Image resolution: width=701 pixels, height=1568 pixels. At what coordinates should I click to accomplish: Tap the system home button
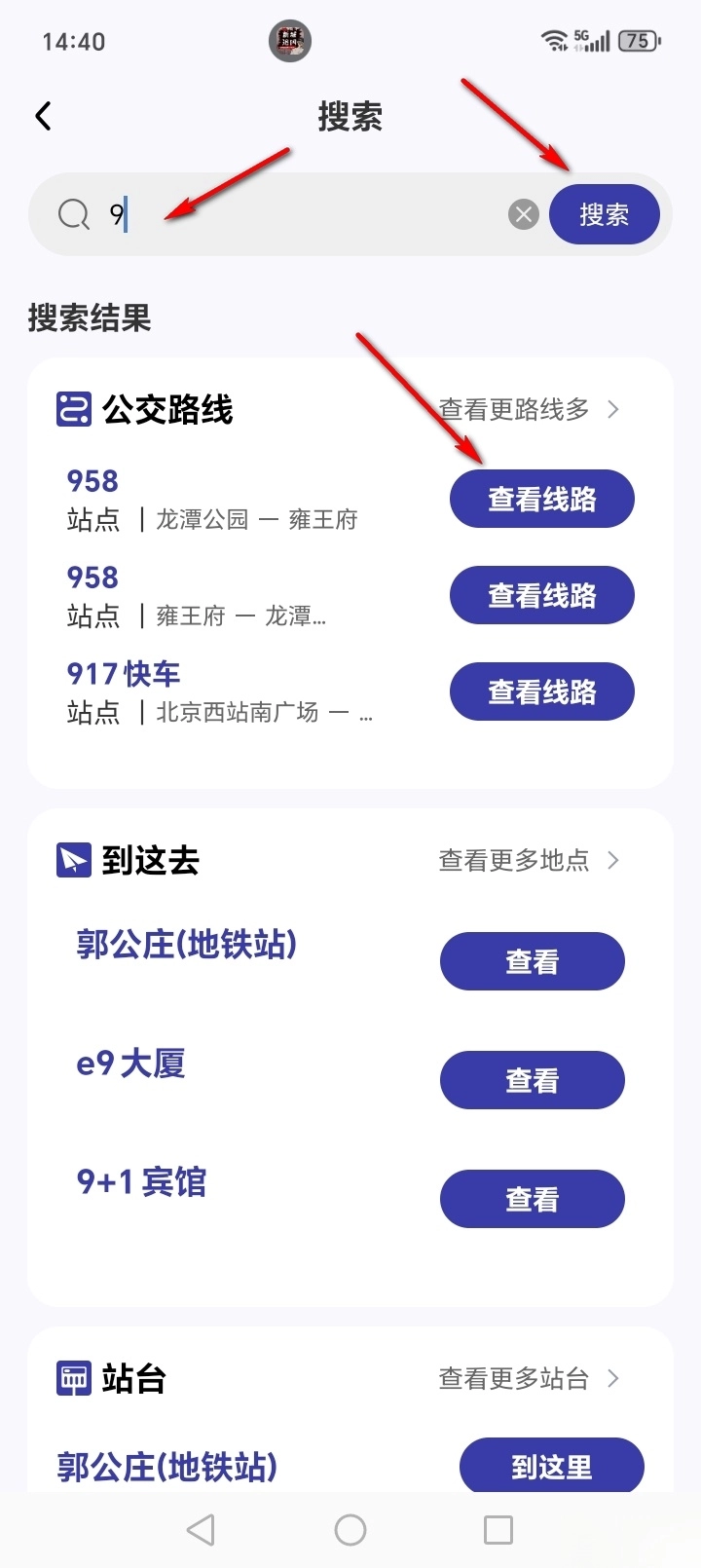point(350,1530)
